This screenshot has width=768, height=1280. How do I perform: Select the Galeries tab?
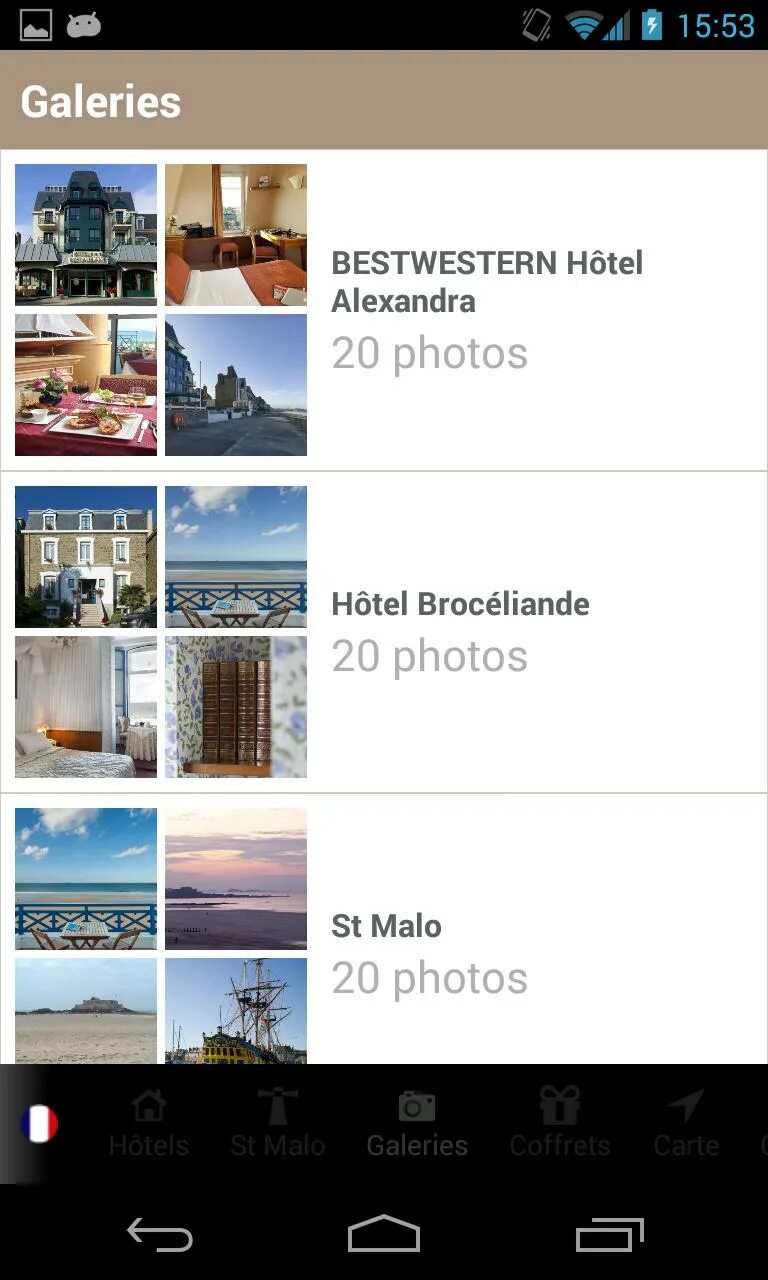click(x=417, y=1124)
